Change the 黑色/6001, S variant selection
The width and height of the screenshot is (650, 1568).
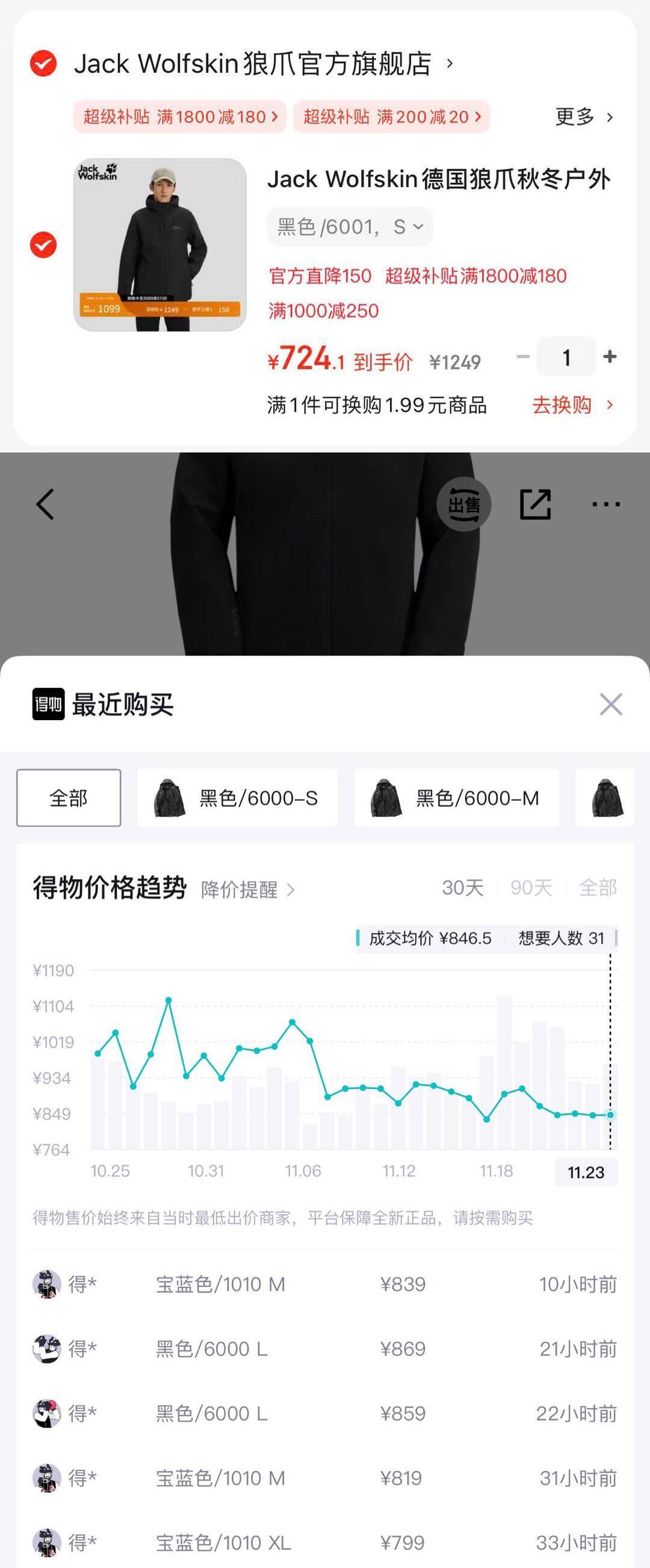349,227
